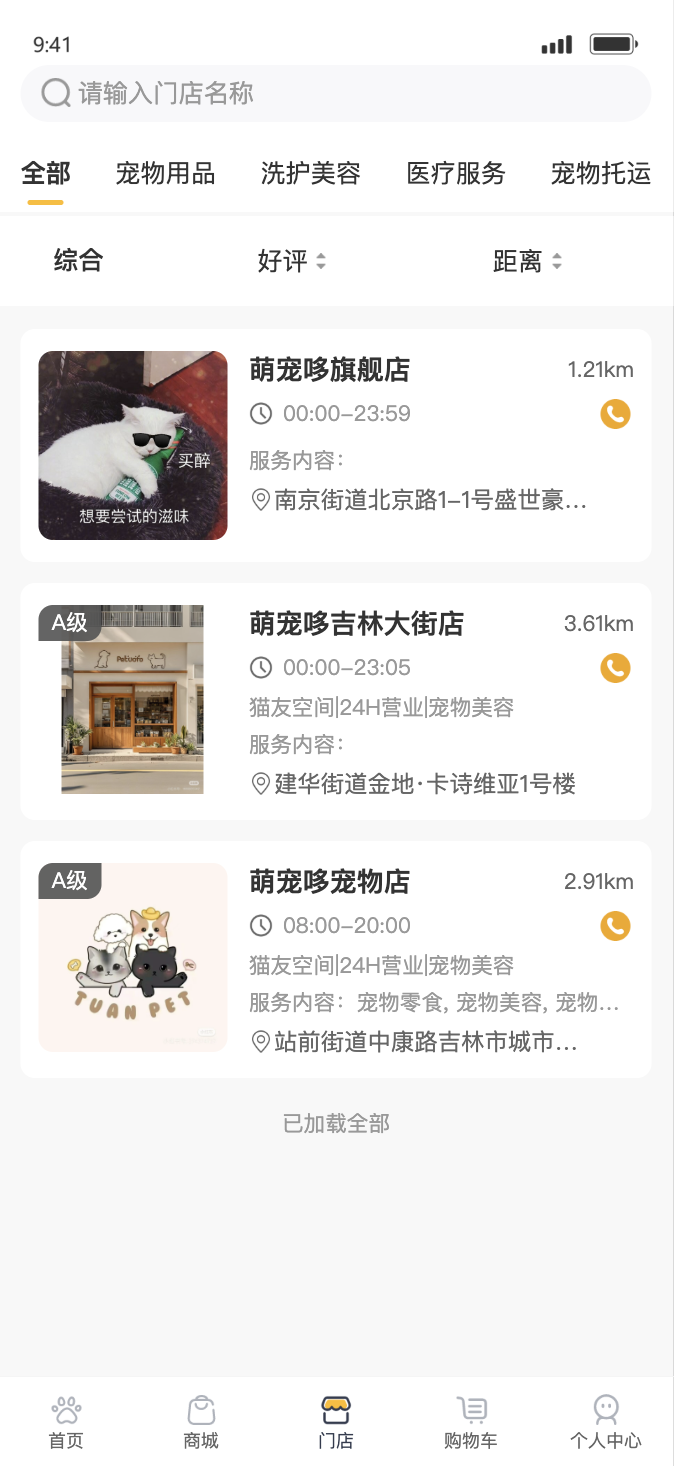Sort stores by 好评 rating
The image size is (674, 1466).
[291, 262]
